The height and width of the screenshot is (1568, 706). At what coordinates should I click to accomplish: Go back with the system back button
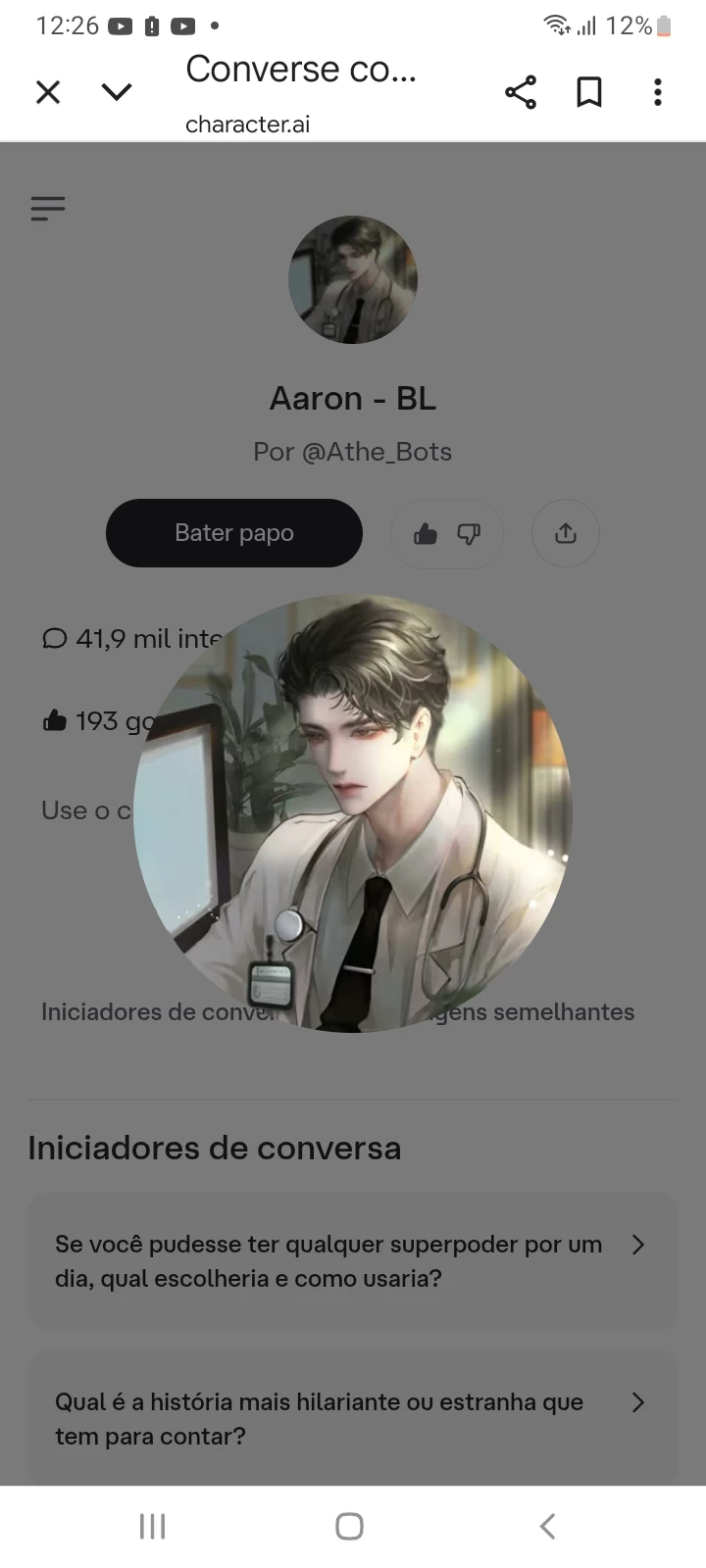[x=548, y=1526]
